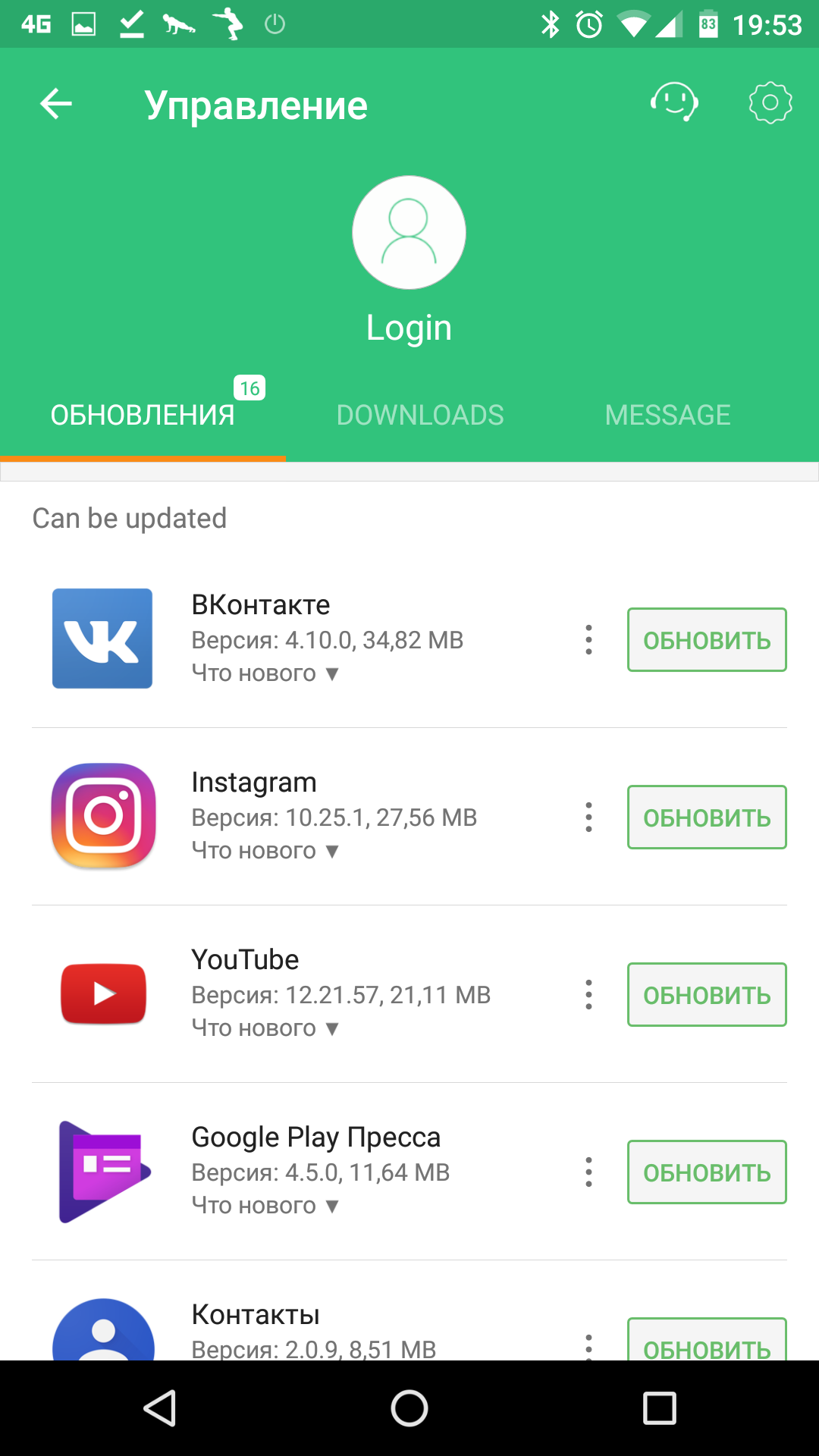
Task: Open the customer support headset icon
Action: click(x=674, y=102)
